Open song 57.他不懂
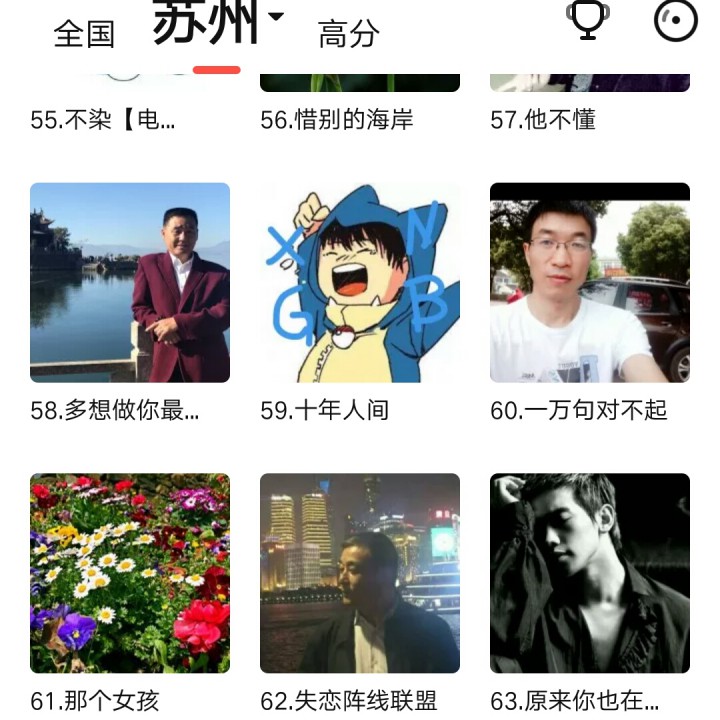Screen dimensions: 720x720 pos(543,120)
